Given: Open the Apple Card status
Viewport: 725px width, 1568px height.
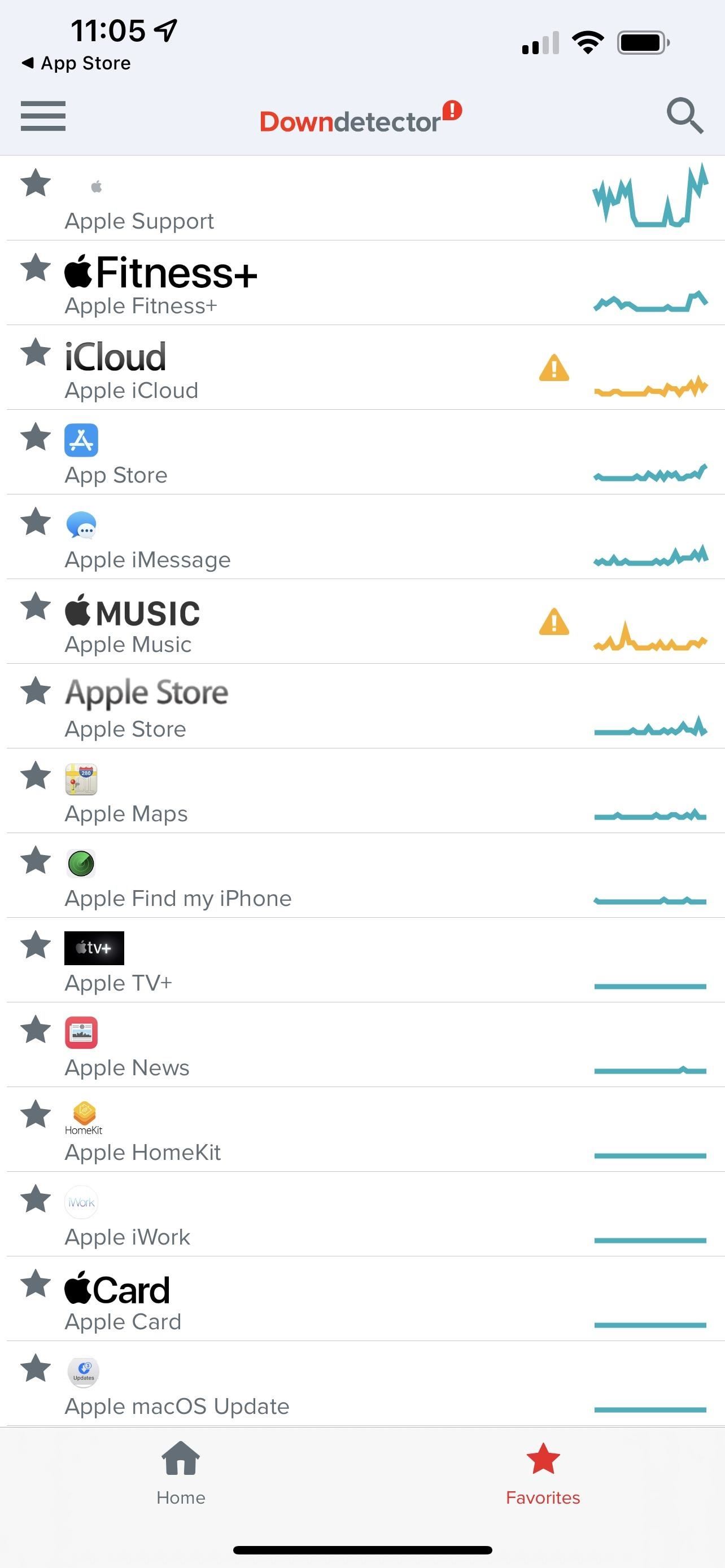Looking at the screenshot, I should point(362,1298).
